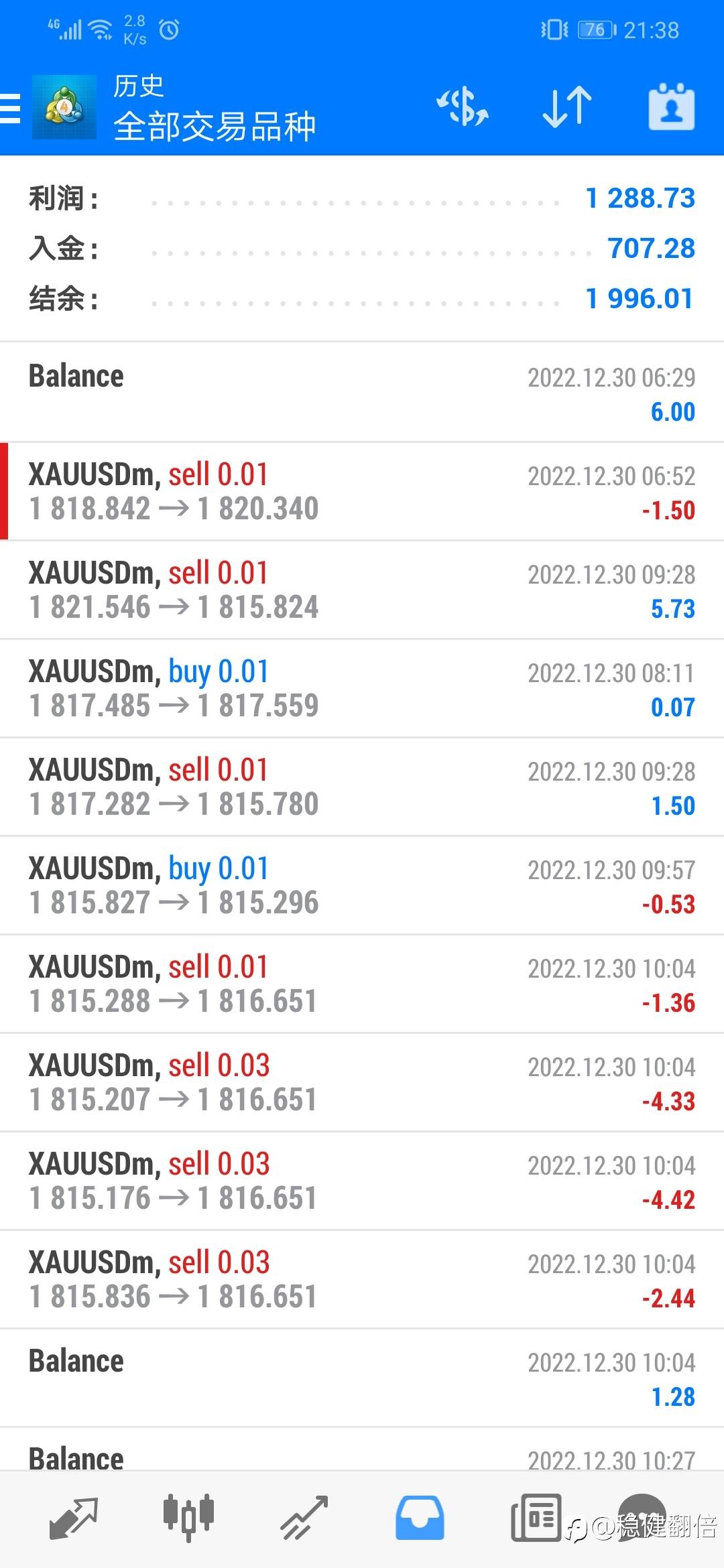Open the sort order arrows
This screenshot has width=724, height=1568.
[x=567, y=107]
